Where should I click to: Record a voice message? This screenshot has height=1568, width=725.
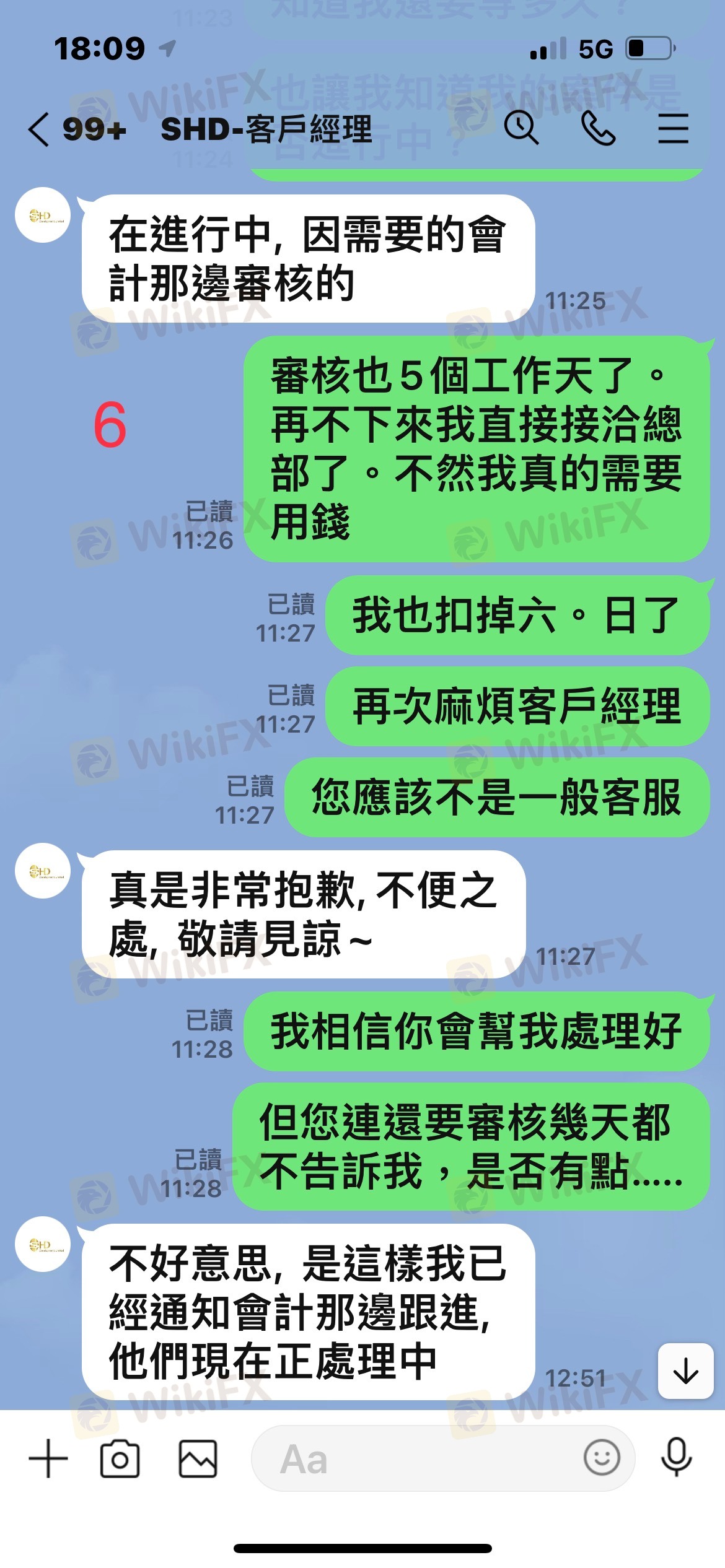point(676,1457)
